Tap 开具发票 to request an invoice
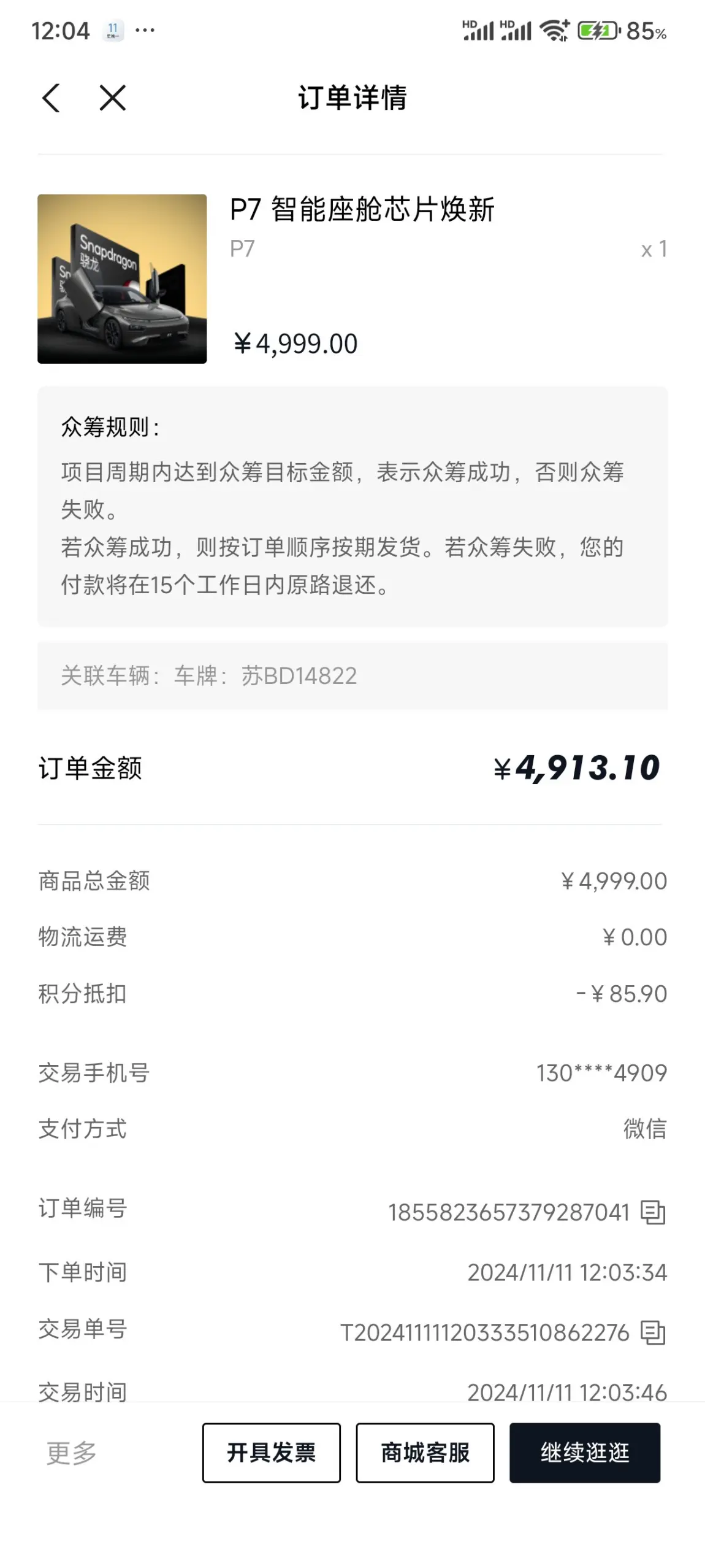 click(272, 1453)
